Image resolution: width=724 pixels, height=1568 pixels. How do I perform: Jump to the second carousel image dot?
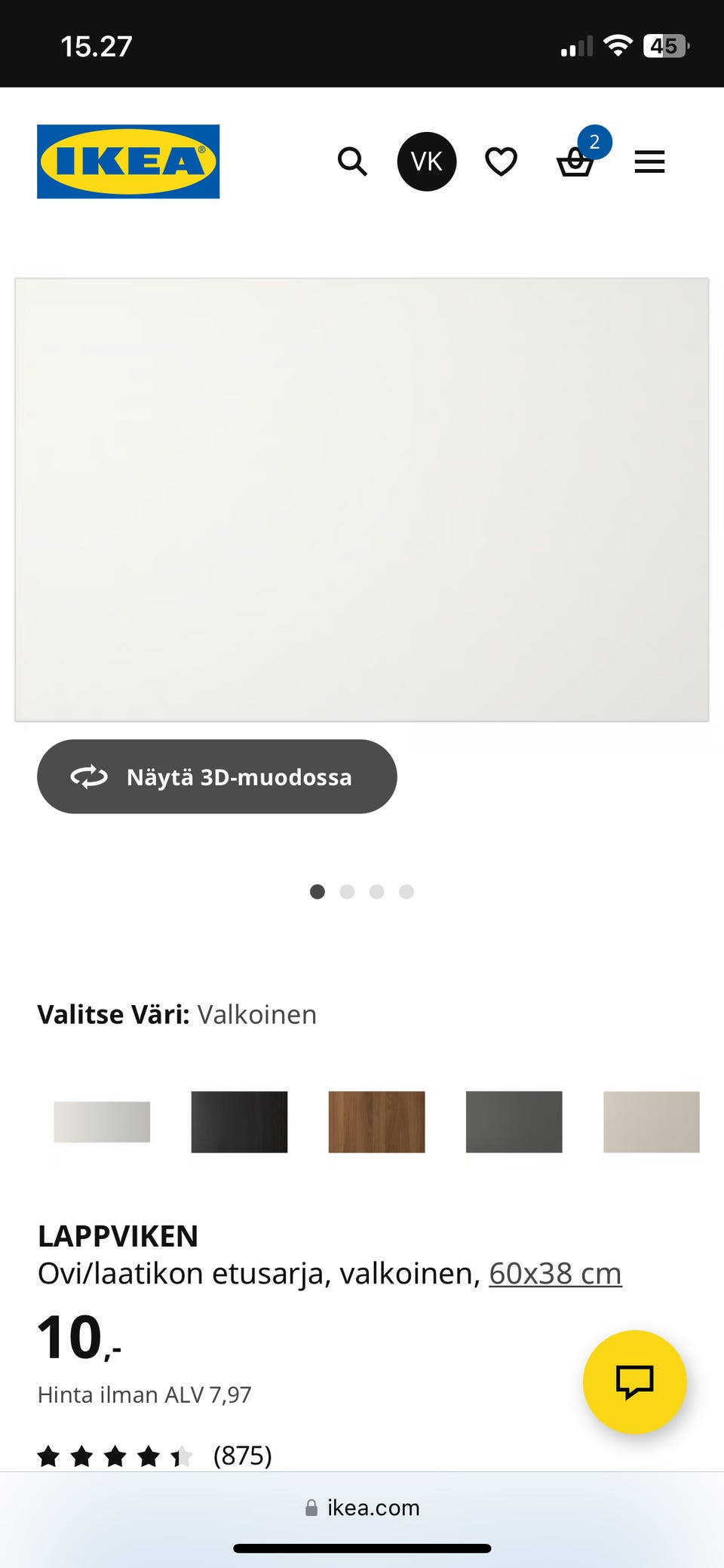tap(348, 891)
